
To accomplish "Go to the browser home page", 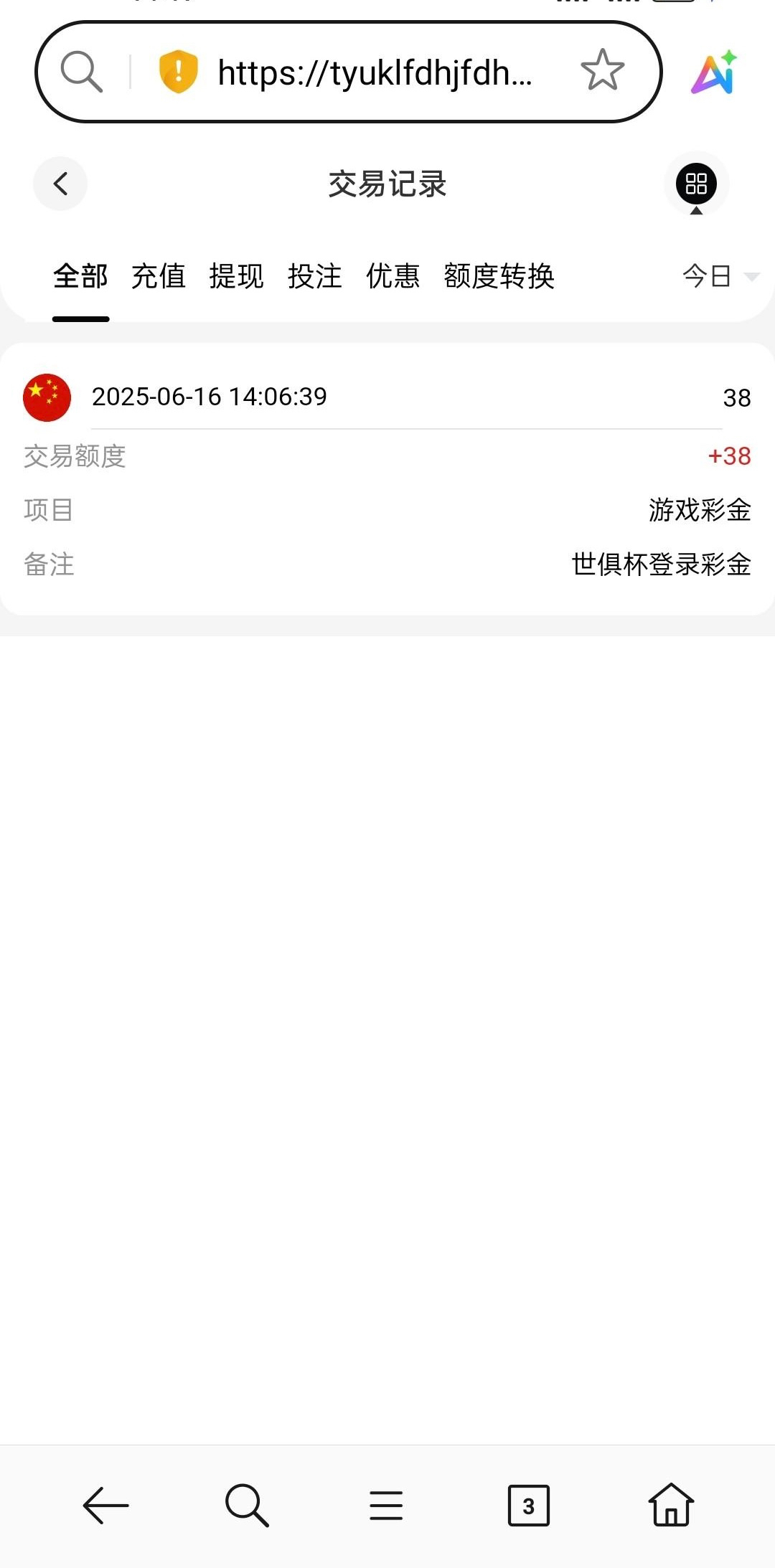I will point(671,1505).
